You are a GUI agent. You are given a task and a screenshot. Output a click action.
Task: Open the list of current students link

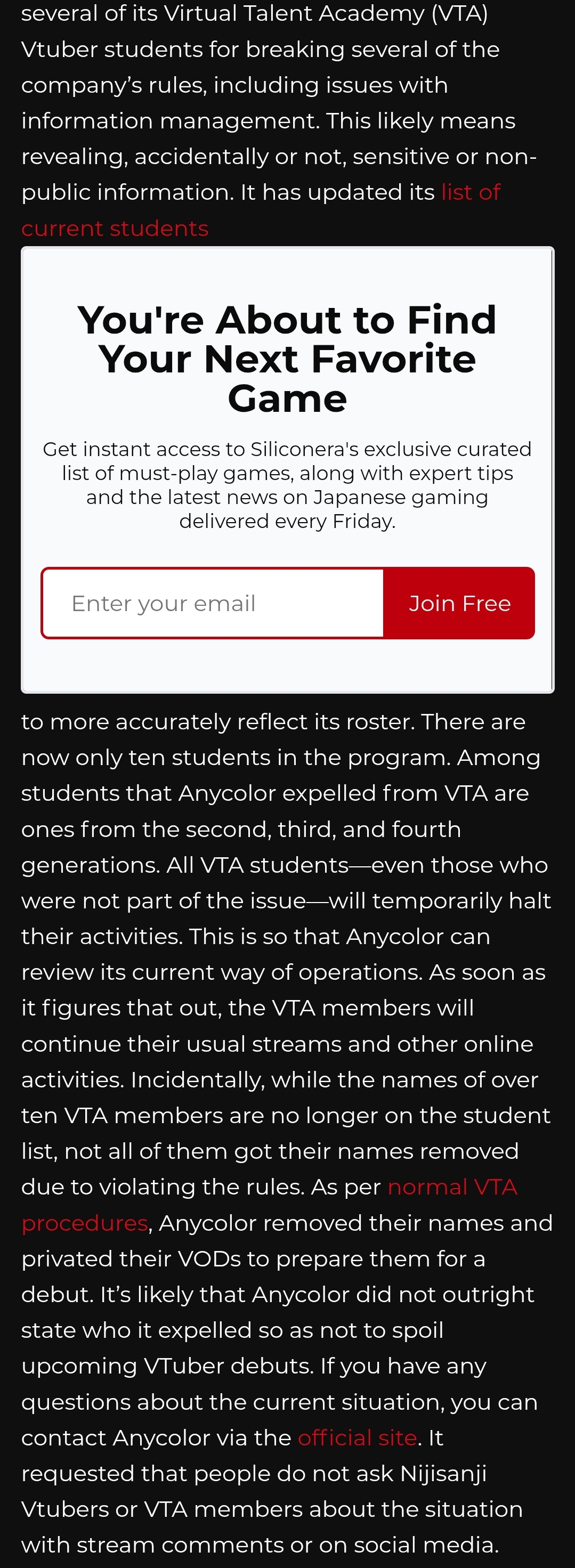pos(115,228)
